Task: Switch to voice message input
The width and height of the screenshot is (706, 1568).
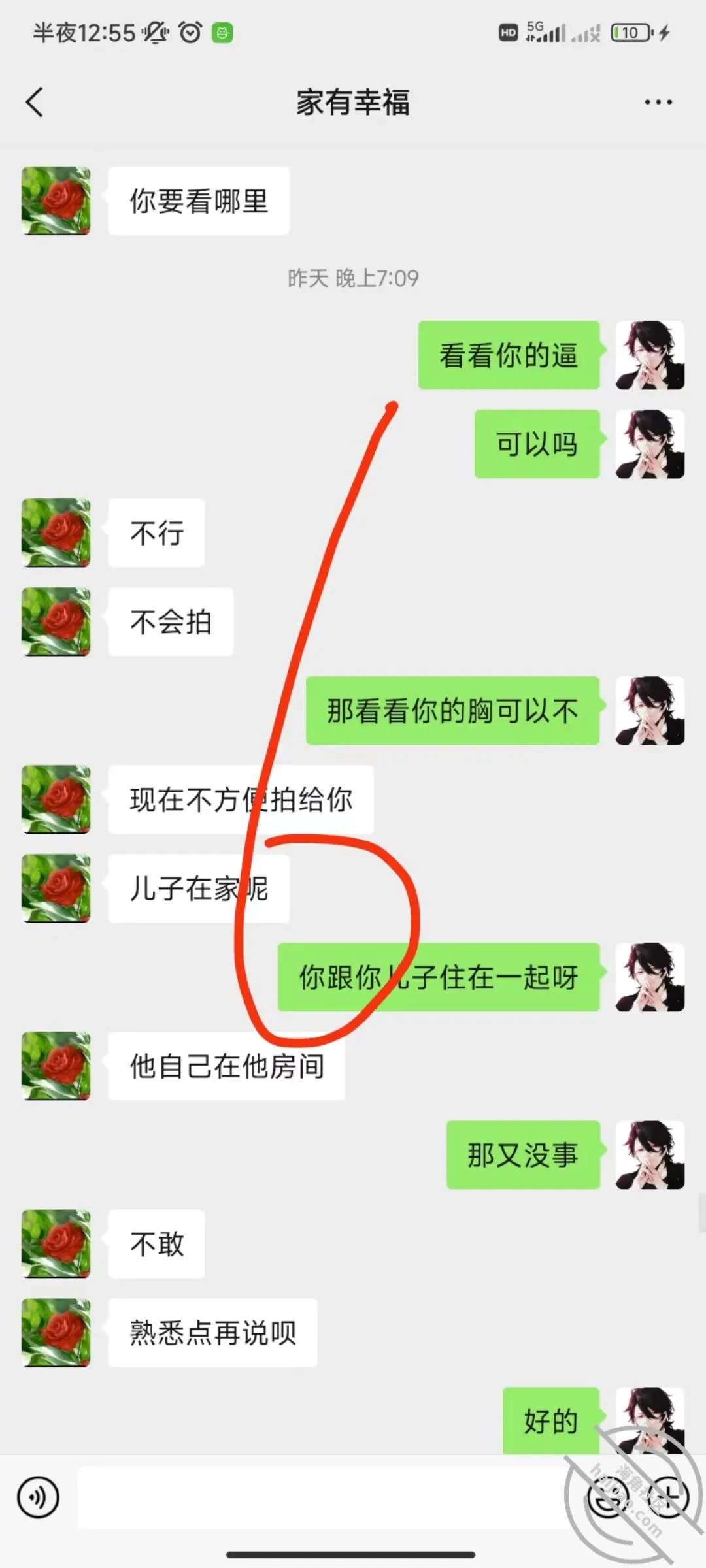Action: click(39, 1497)
